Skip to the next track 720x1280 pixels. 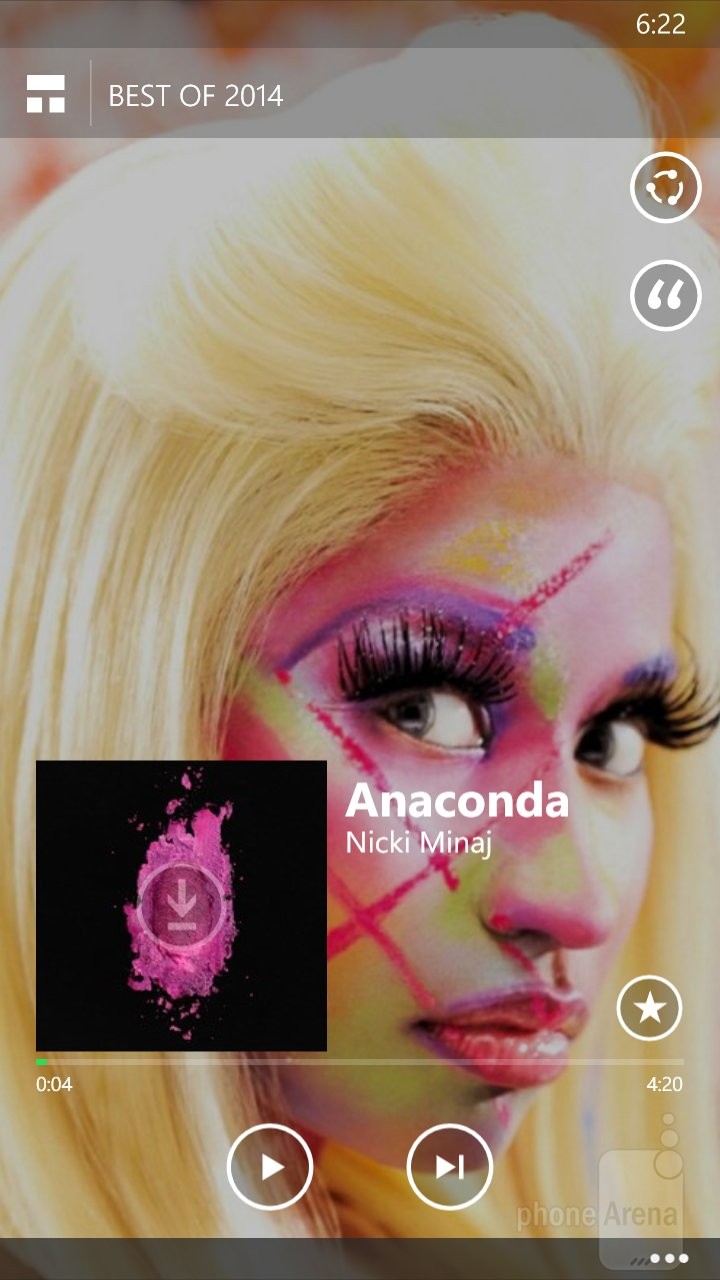(450, 1167)
